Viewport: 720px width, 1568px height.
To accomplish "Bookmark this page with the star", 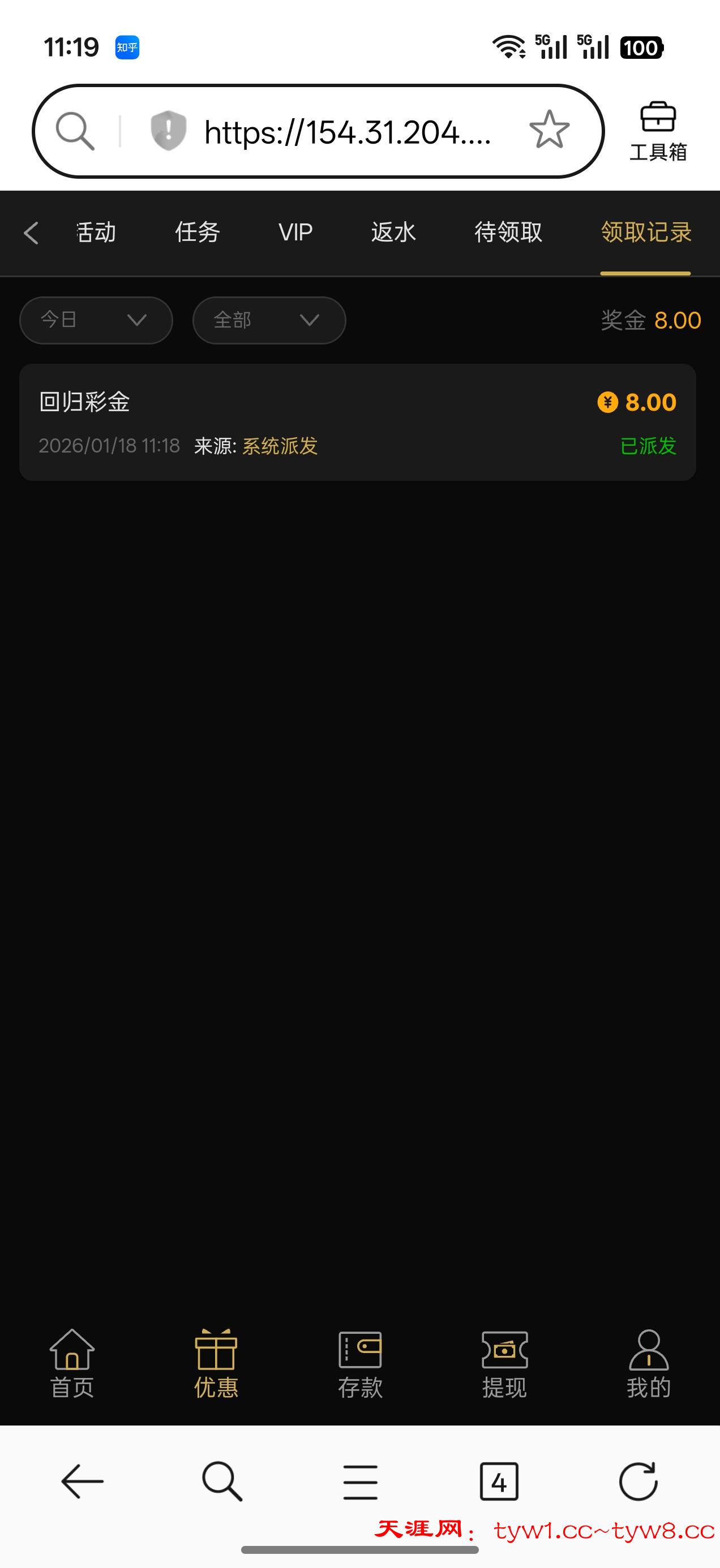I will point(549,130).
